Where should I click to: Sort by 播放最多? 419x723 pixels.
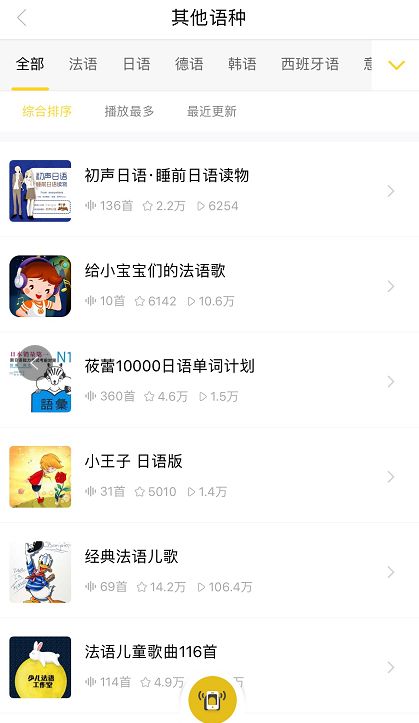(x=129, y=111)
